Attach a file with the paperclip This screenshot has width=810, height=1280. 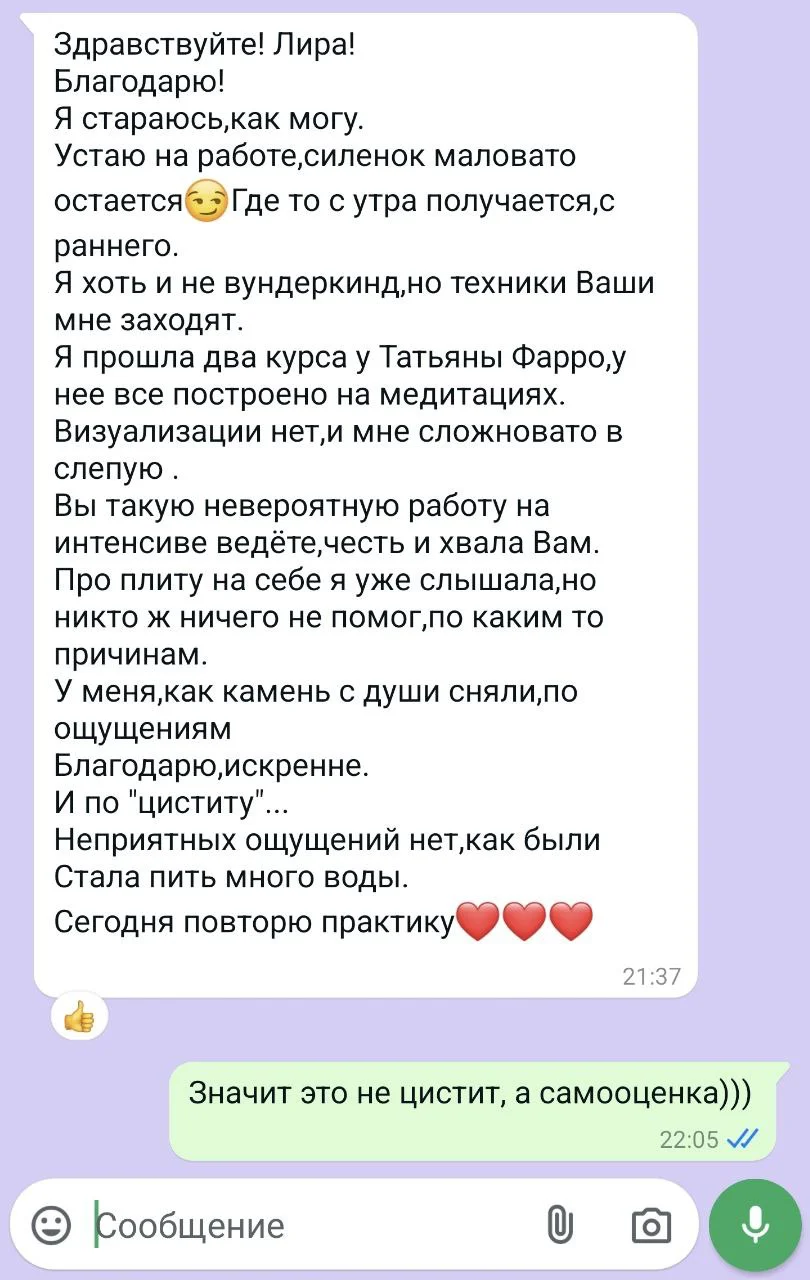pos(559,1225)
